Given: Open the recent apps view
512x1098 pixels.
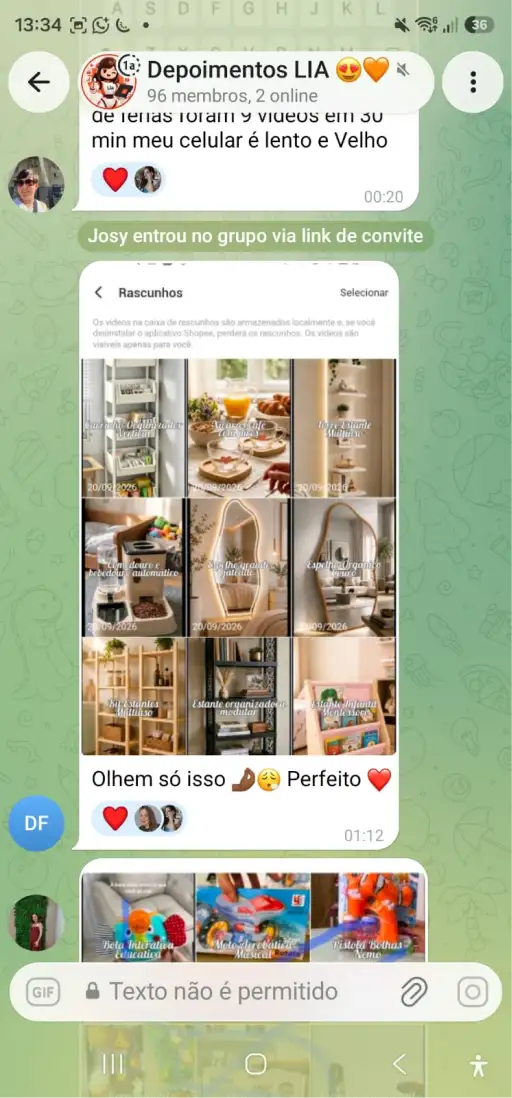Looking at the screenshot, I should [113, 1064].
